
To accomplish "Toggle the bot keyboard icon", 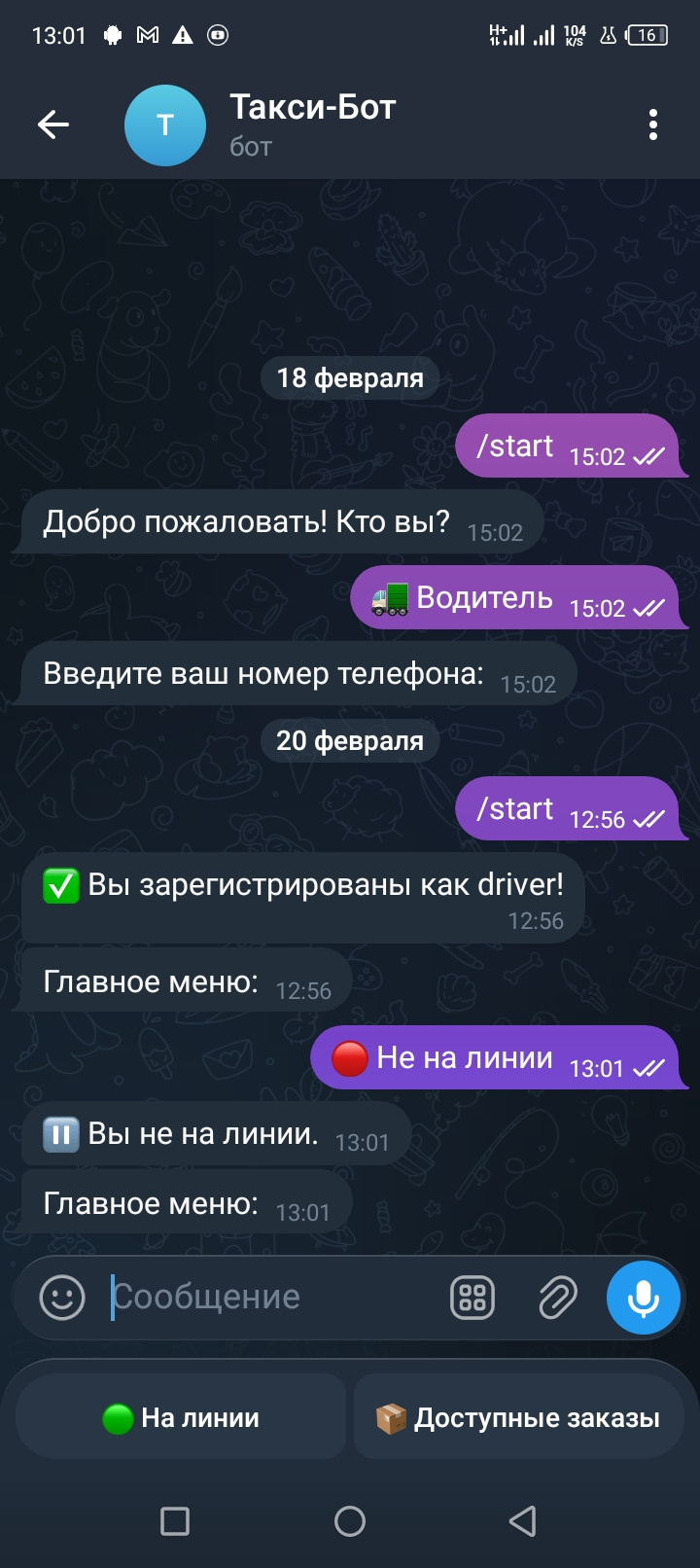I will coord(472,1298).
